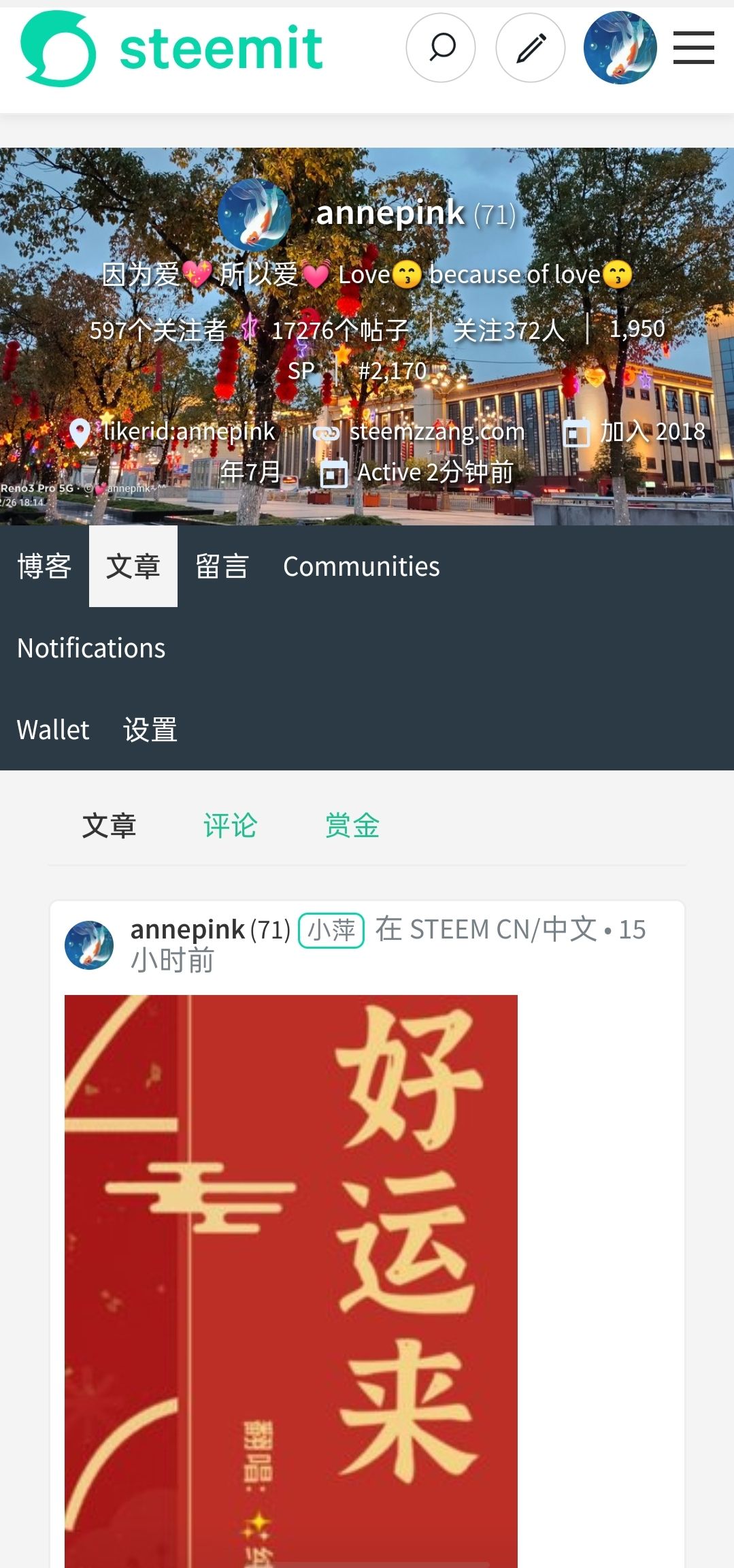Open the account avatar menu in header
734x1568 pixels.
(620, 48)
